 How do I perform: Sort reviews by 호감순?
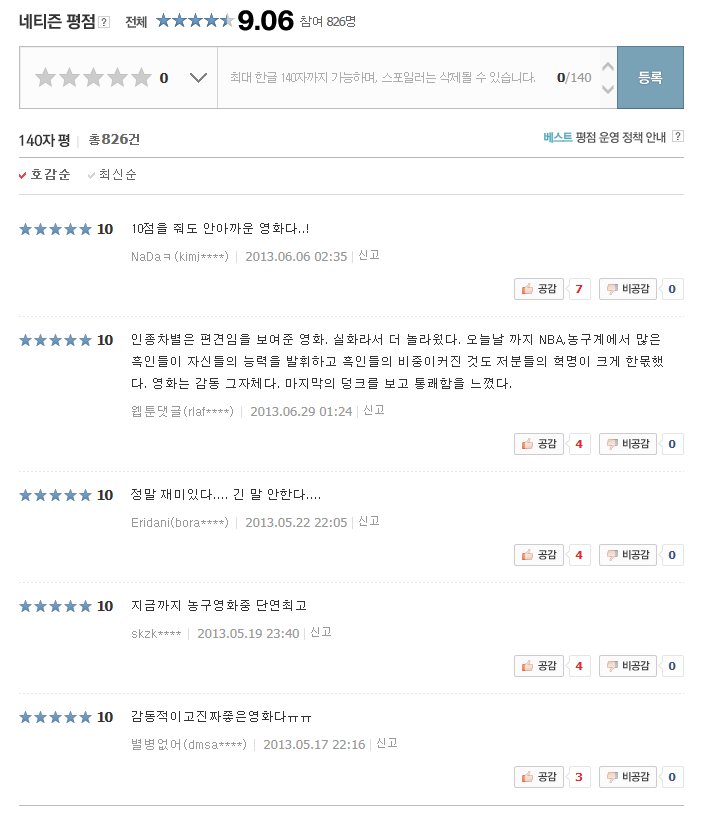pyautogui.click(x=45, y=175)
